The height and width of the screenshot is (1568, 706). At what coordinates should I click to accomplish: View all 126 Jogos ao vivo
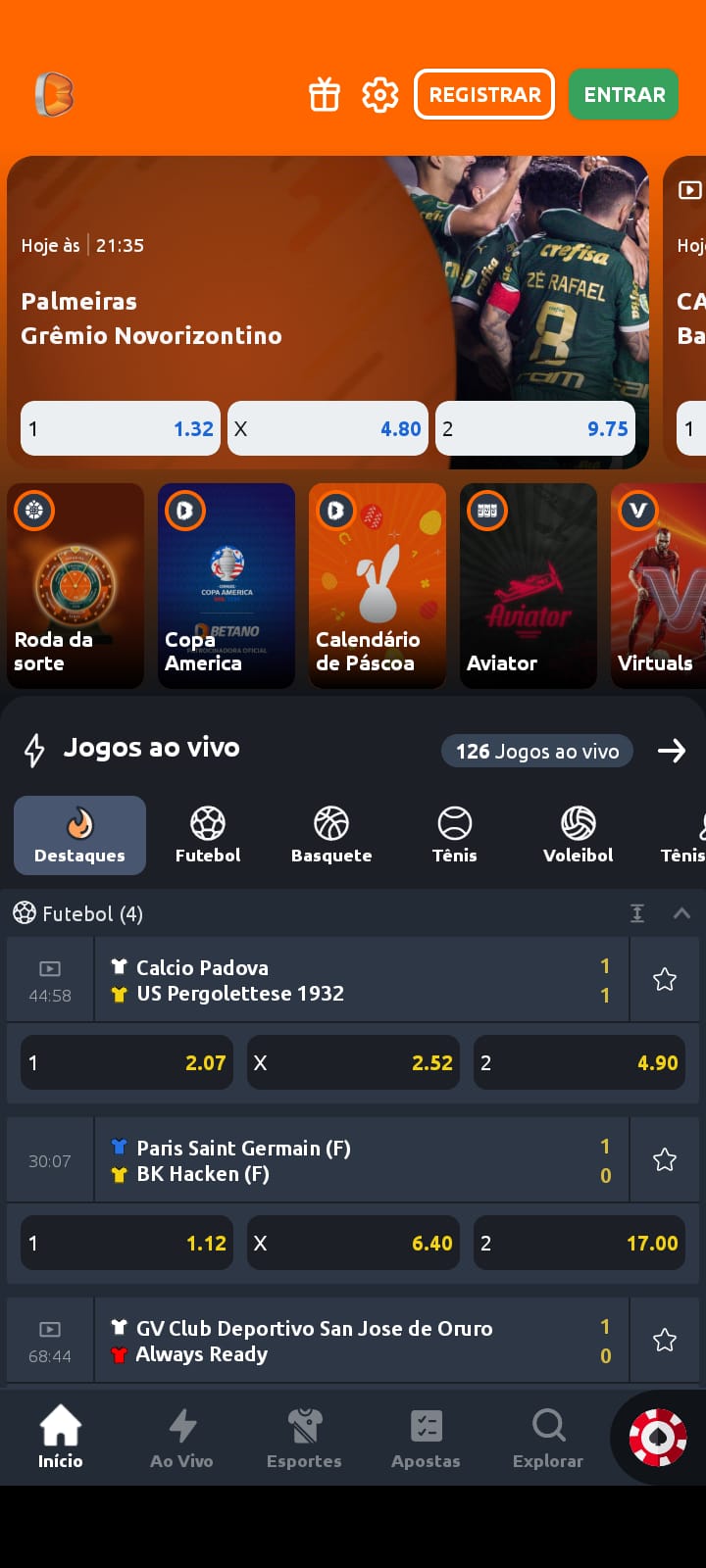537,752
